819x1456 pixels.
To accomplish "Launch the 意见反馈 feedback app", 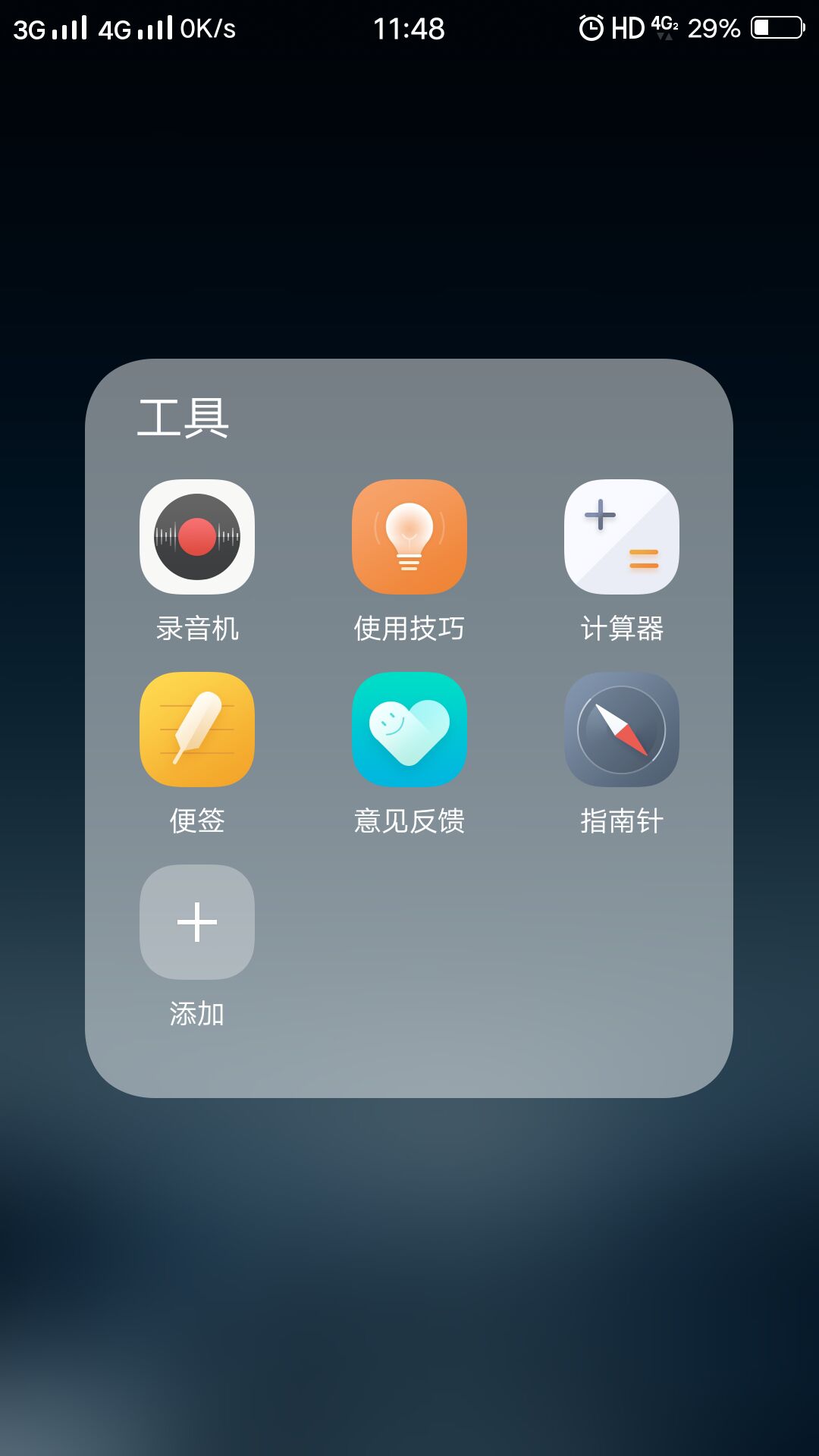I will 409,730.
